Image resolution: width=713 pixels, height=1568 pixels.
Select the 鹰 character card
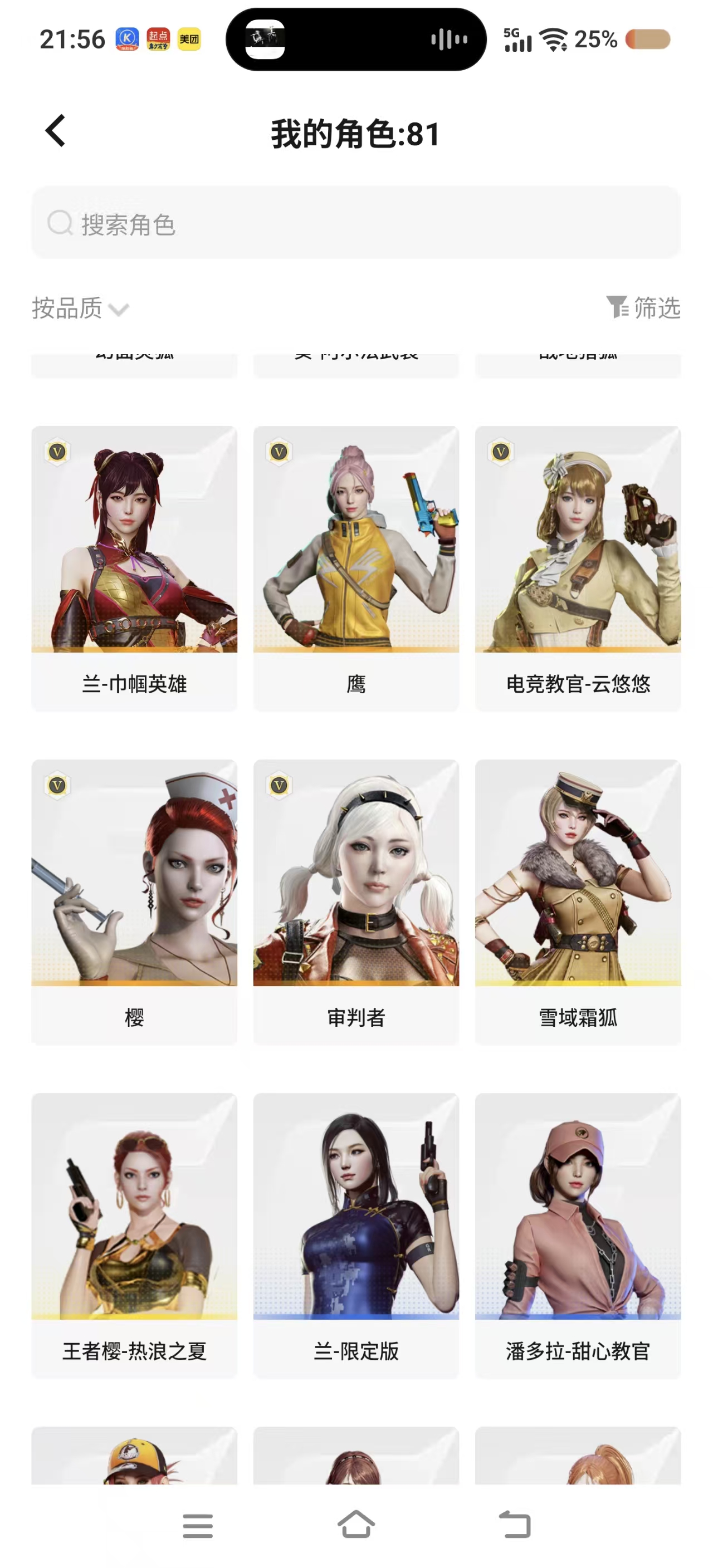point(356,569)
